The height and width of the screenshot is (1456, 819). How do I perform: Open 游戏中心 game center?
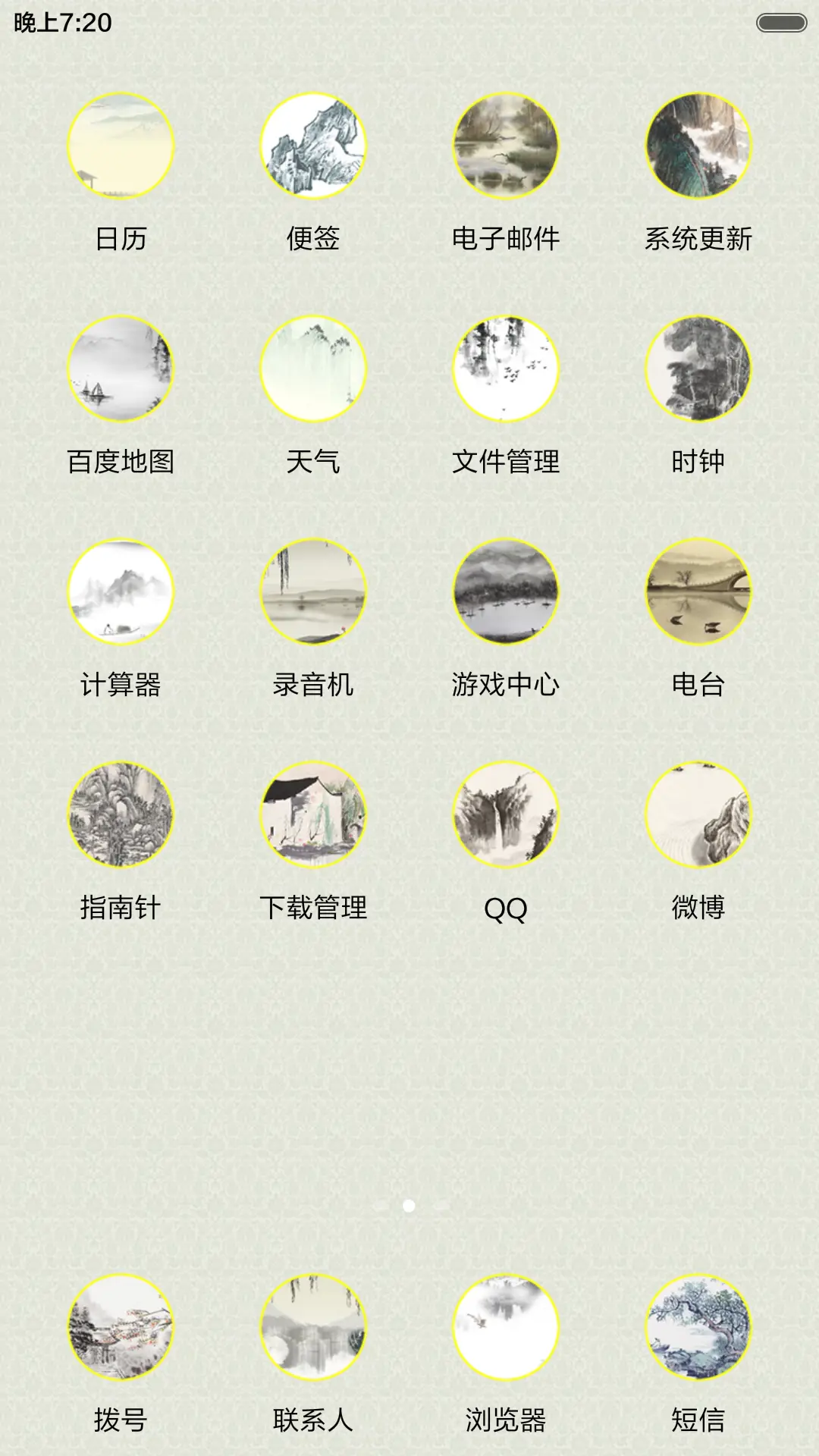505,593
